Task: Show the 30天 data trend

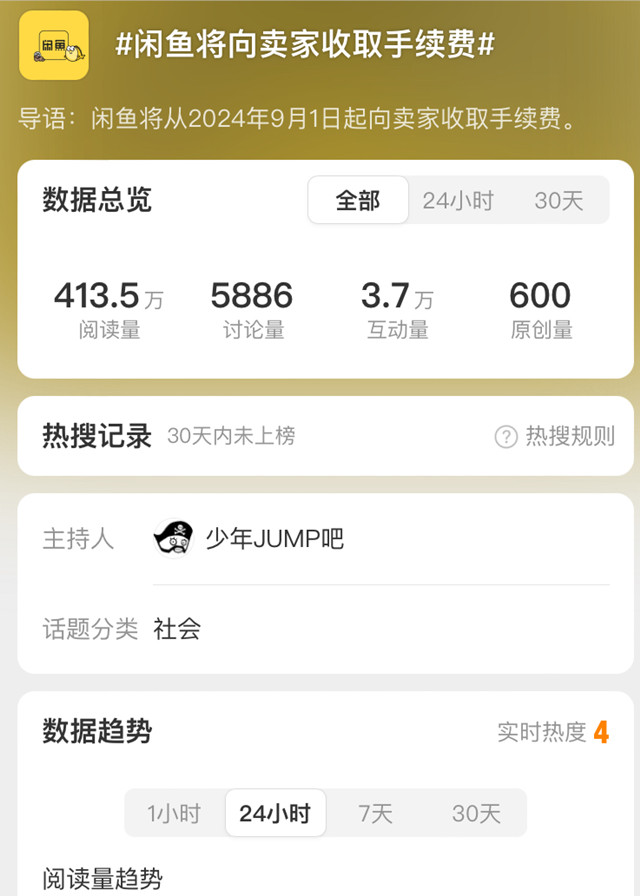Action: pyautogui.click(x=476, y=813)
